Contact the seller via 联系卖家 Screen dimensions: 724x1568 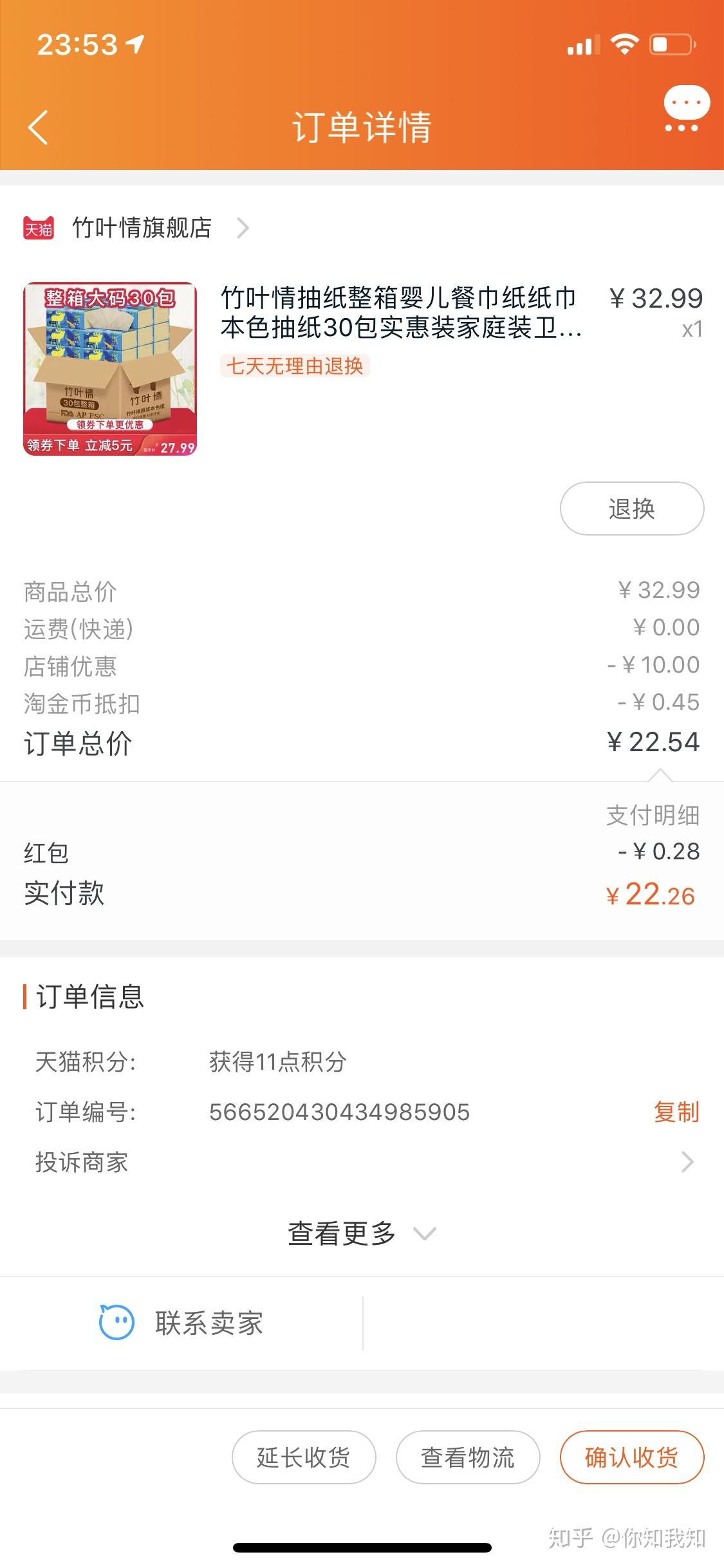(181, 1323)
